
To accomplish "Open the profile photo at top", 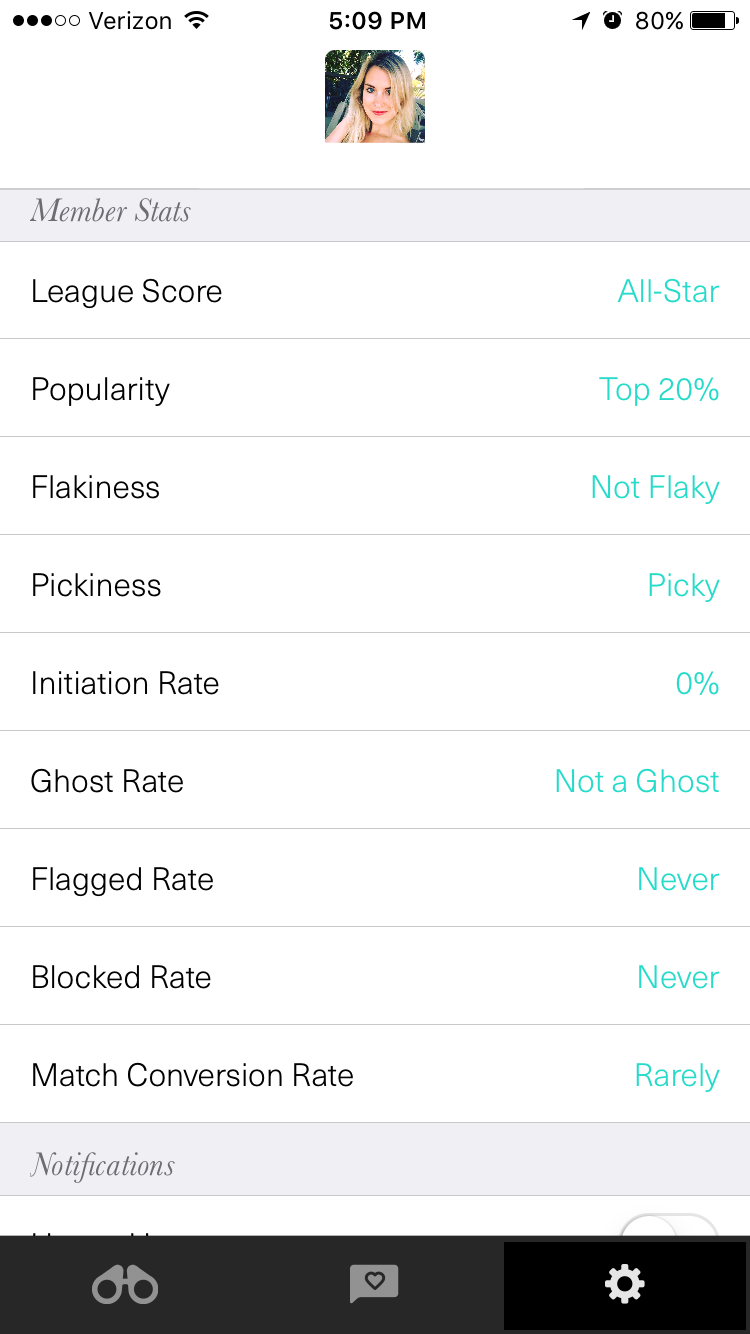I will (375, 97).
